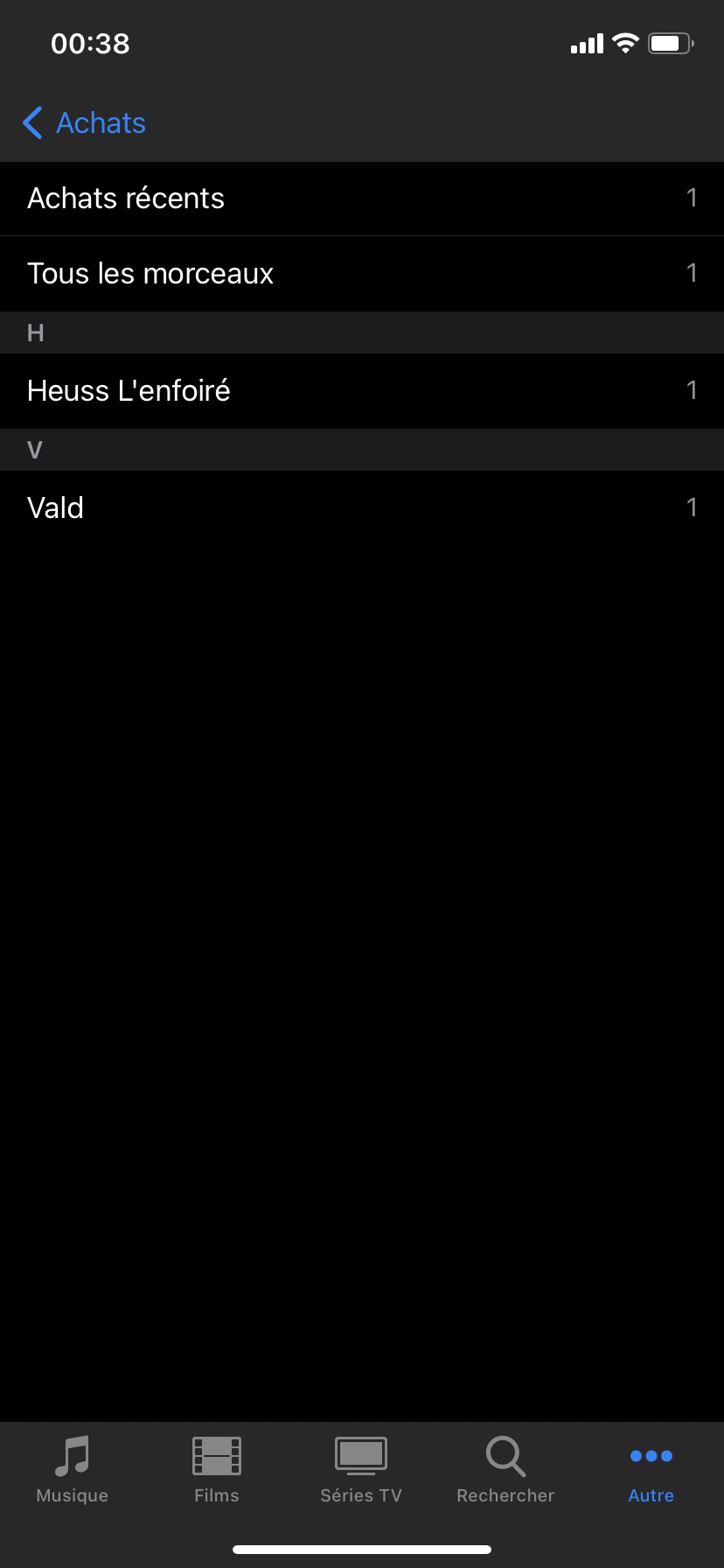Open artist Heuss L'enfoiré

pyautogui.click(x=362, y=391)
